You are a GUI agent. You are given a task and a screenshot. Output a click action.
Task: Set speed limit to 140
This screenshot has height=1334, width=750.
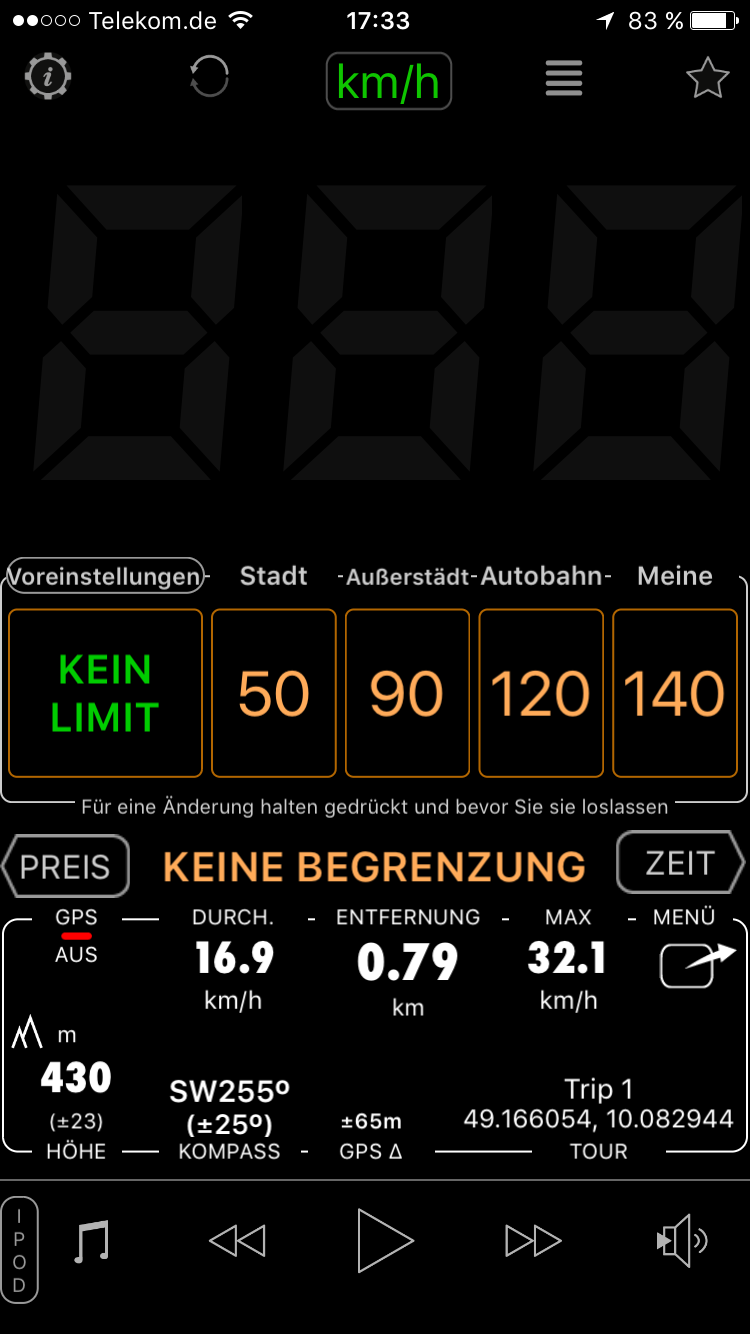tap(675, 693)
